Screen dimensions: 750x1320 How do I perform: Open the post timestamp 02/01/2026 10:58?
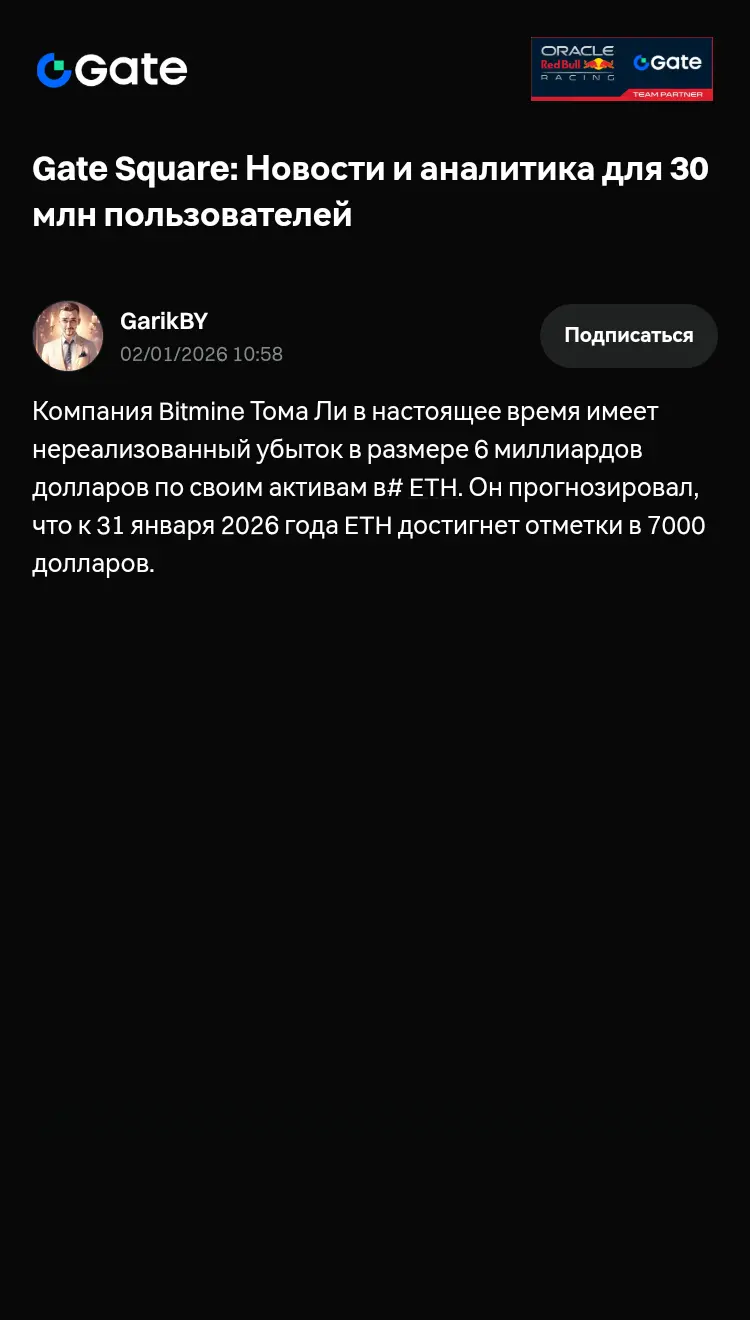(201, 354)
